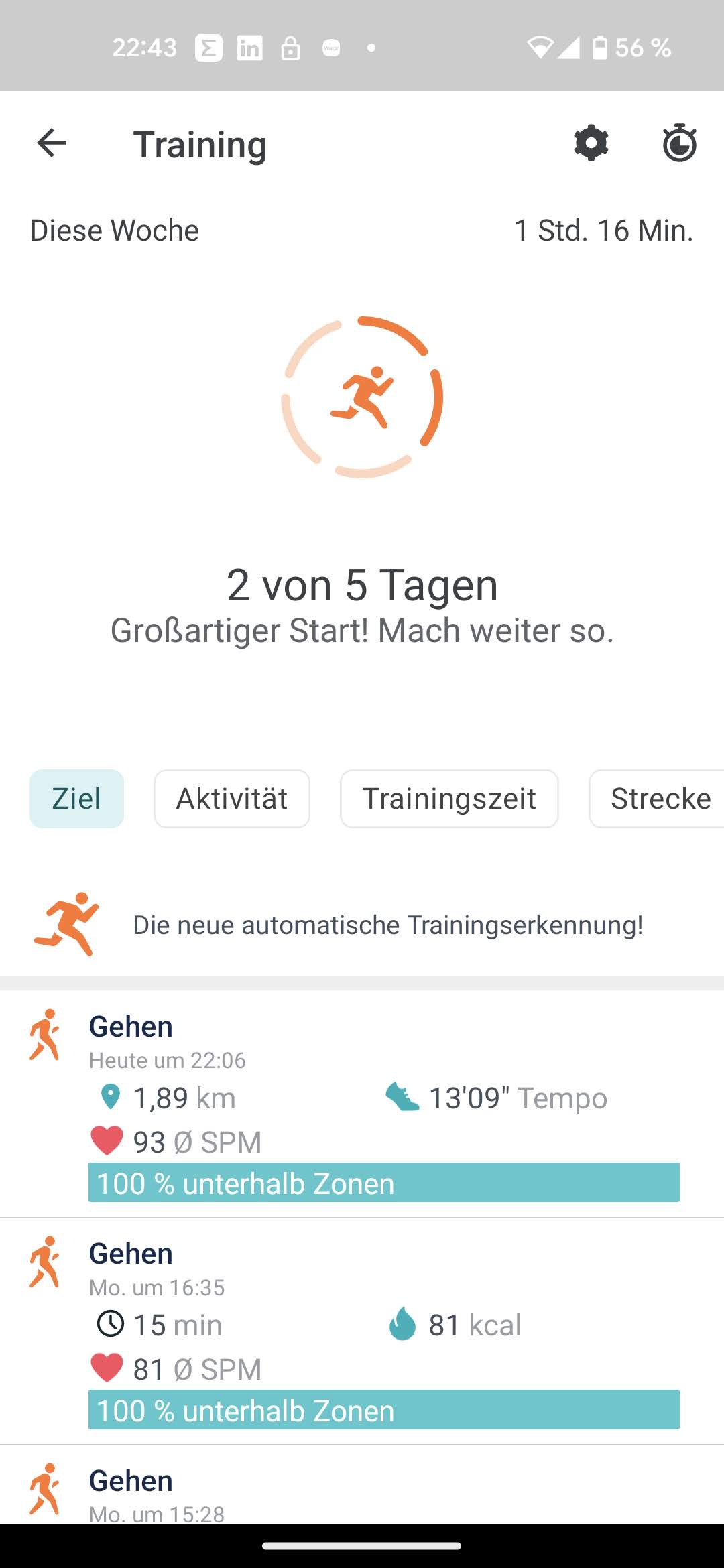
Task: Open training settings gear
Action: [x=591, y=143]
